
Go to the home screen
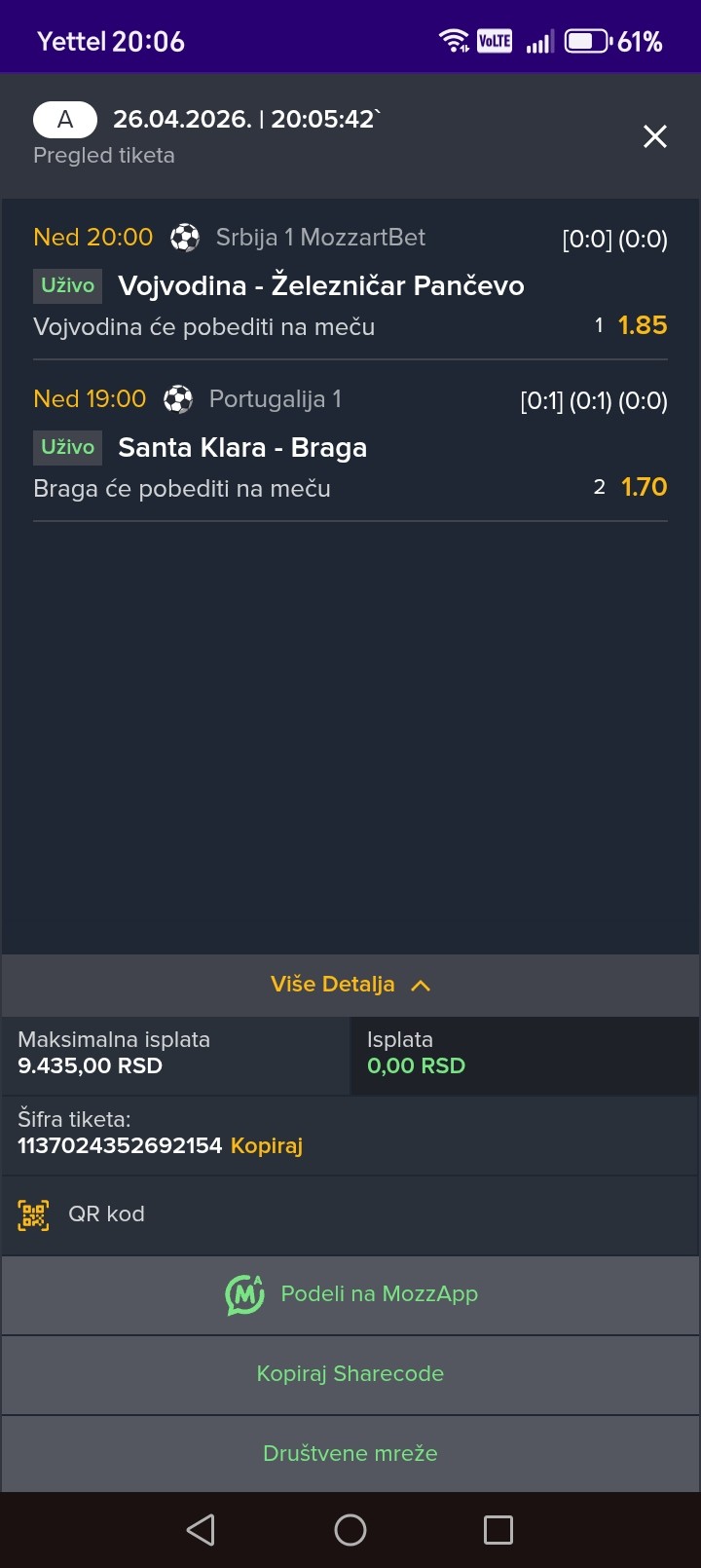click(x=350, y=1529)
